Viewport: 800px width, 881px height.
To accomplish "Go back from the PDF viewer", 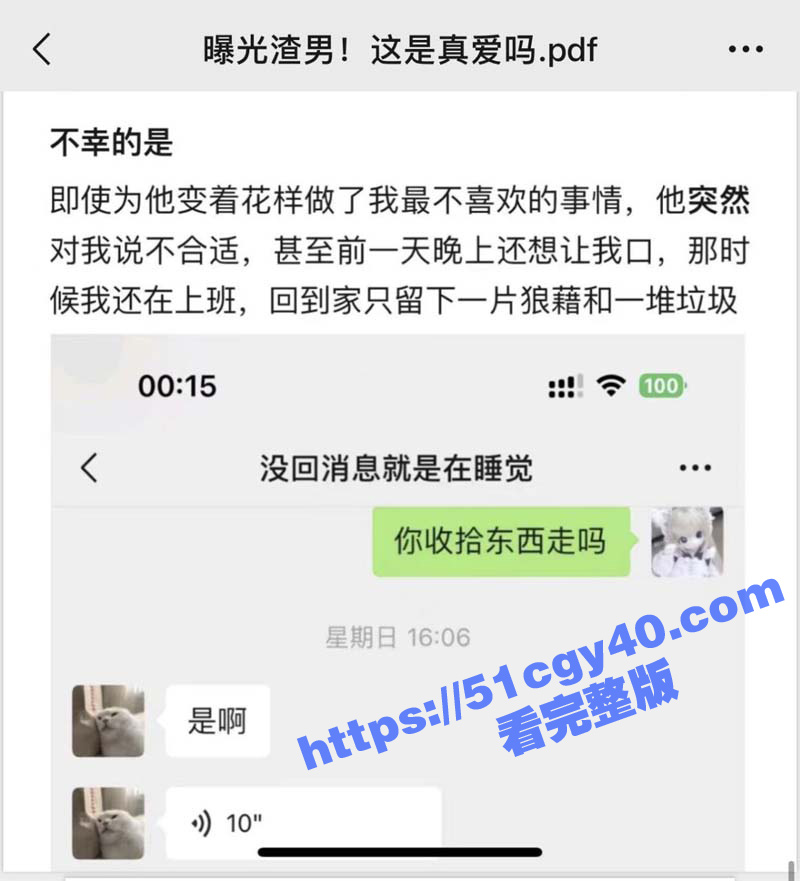I will pyautogui.click(x=42, y=49).
